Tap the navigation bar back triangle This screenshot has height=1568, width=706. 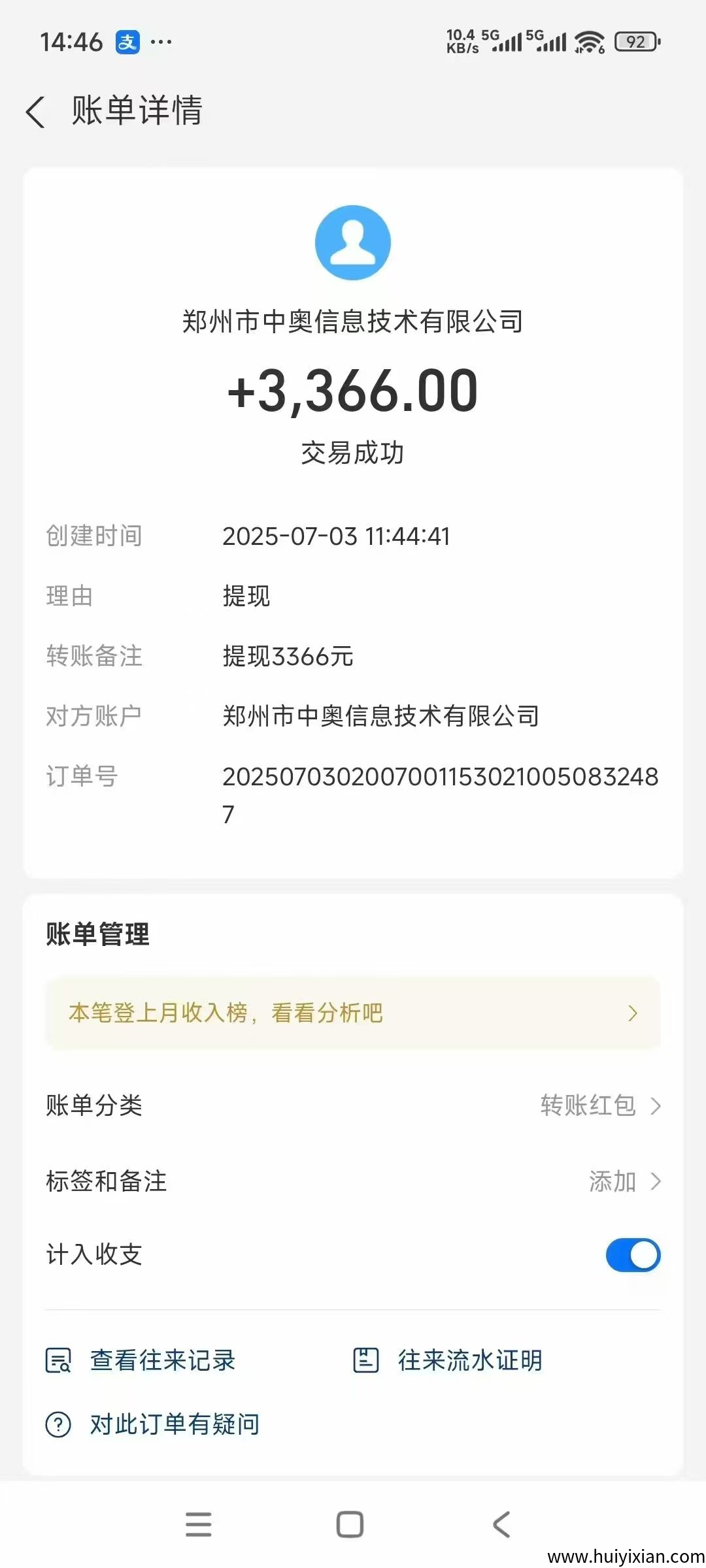tap(501, 1524)
